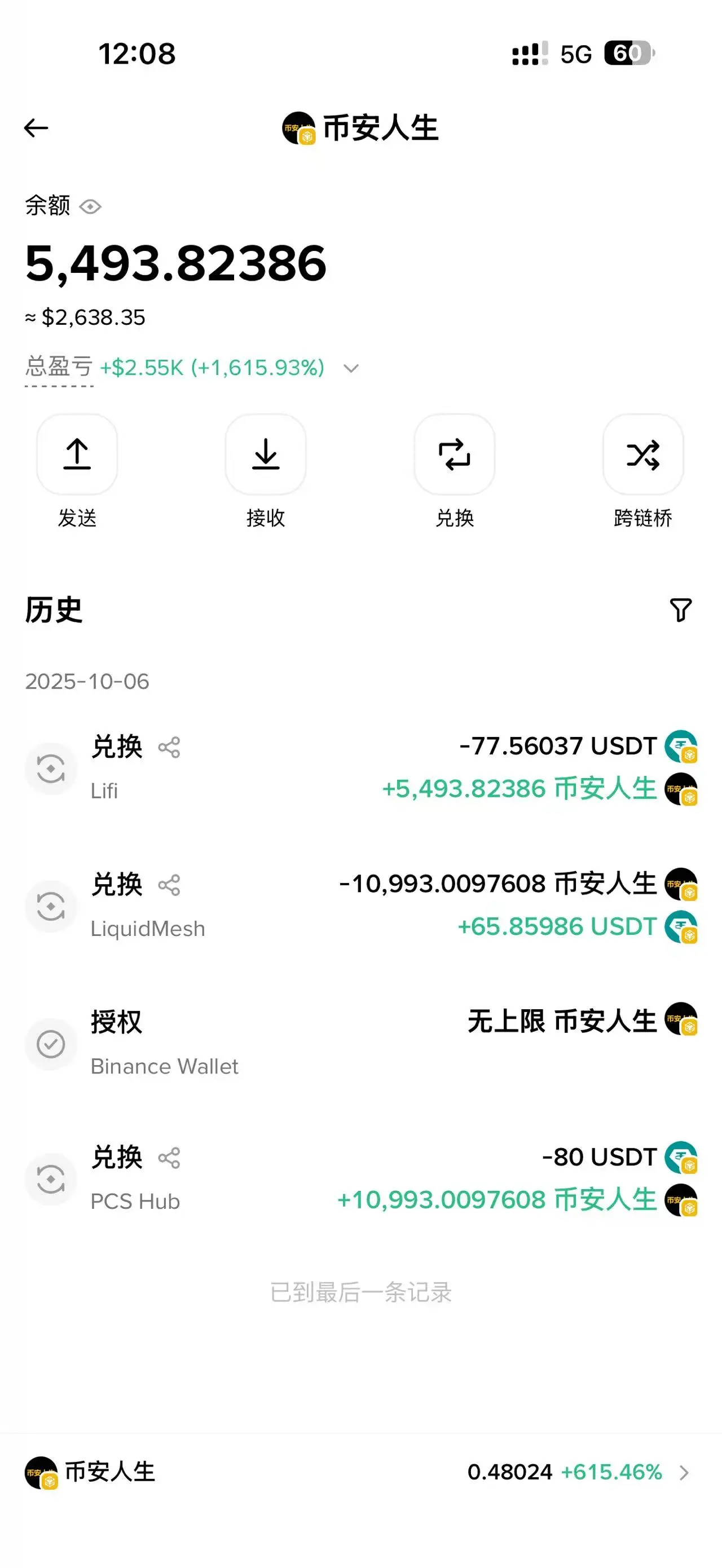The image size is (722, 1568).
Task: Tap the 发送 send button
Action: pyautogui.click(x=77, y=454)
